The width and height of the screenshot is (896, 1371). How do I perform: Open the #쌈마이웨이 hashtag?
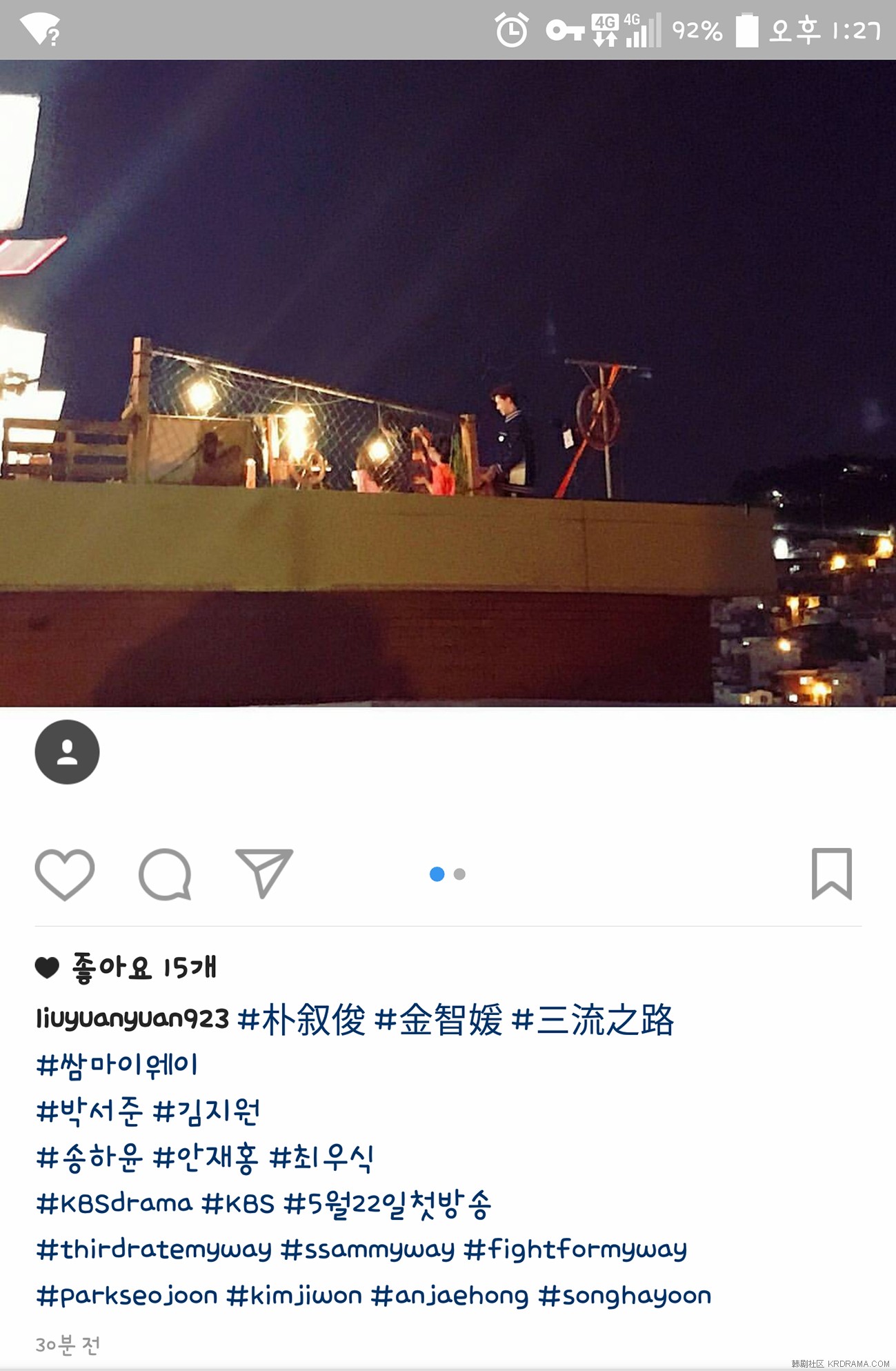(117, 1065)
